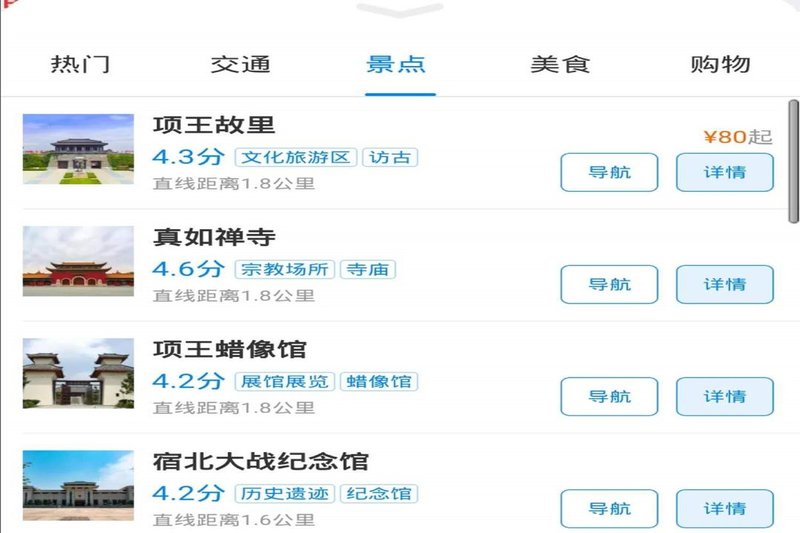Start 导航 to 项王蜡像馆

point(609,396)
